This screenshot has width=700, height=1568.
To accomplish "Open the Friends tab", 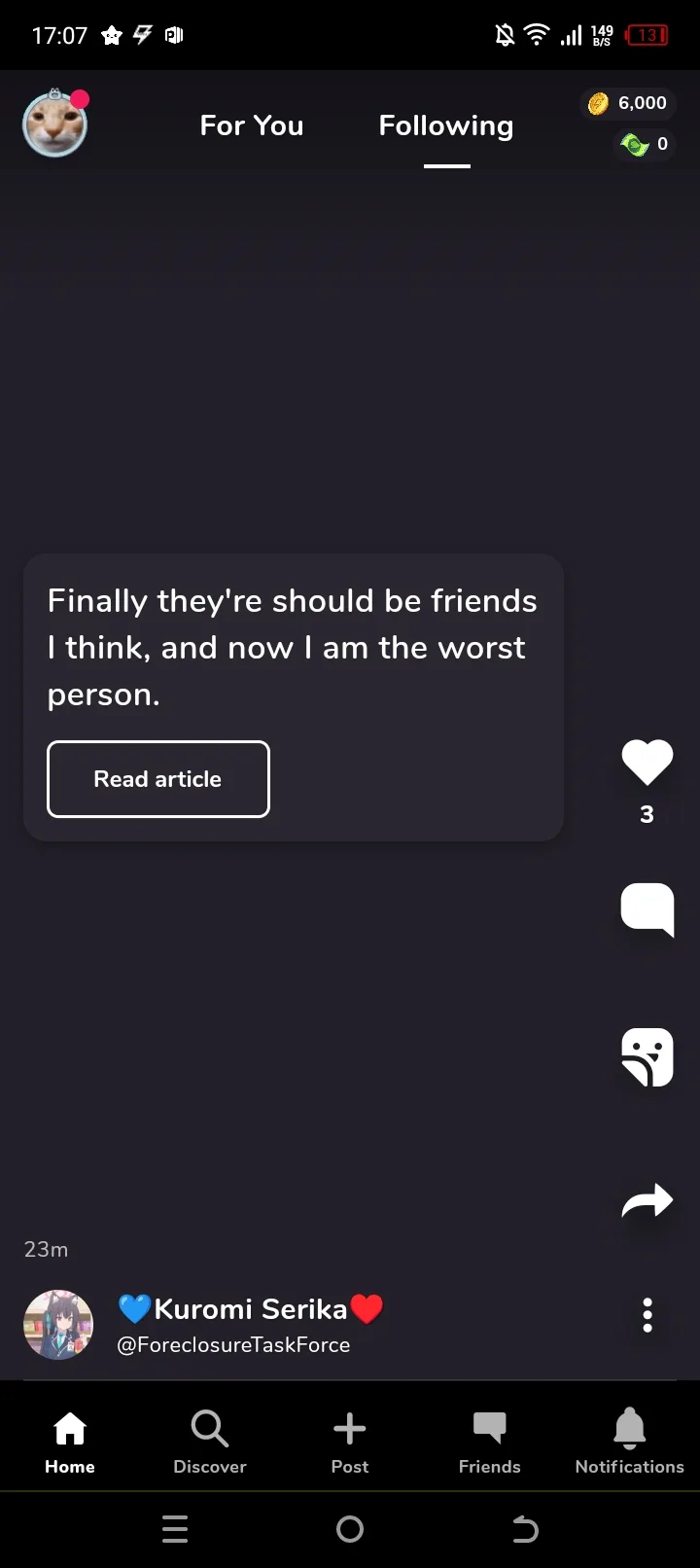I will click(490, 1443).
